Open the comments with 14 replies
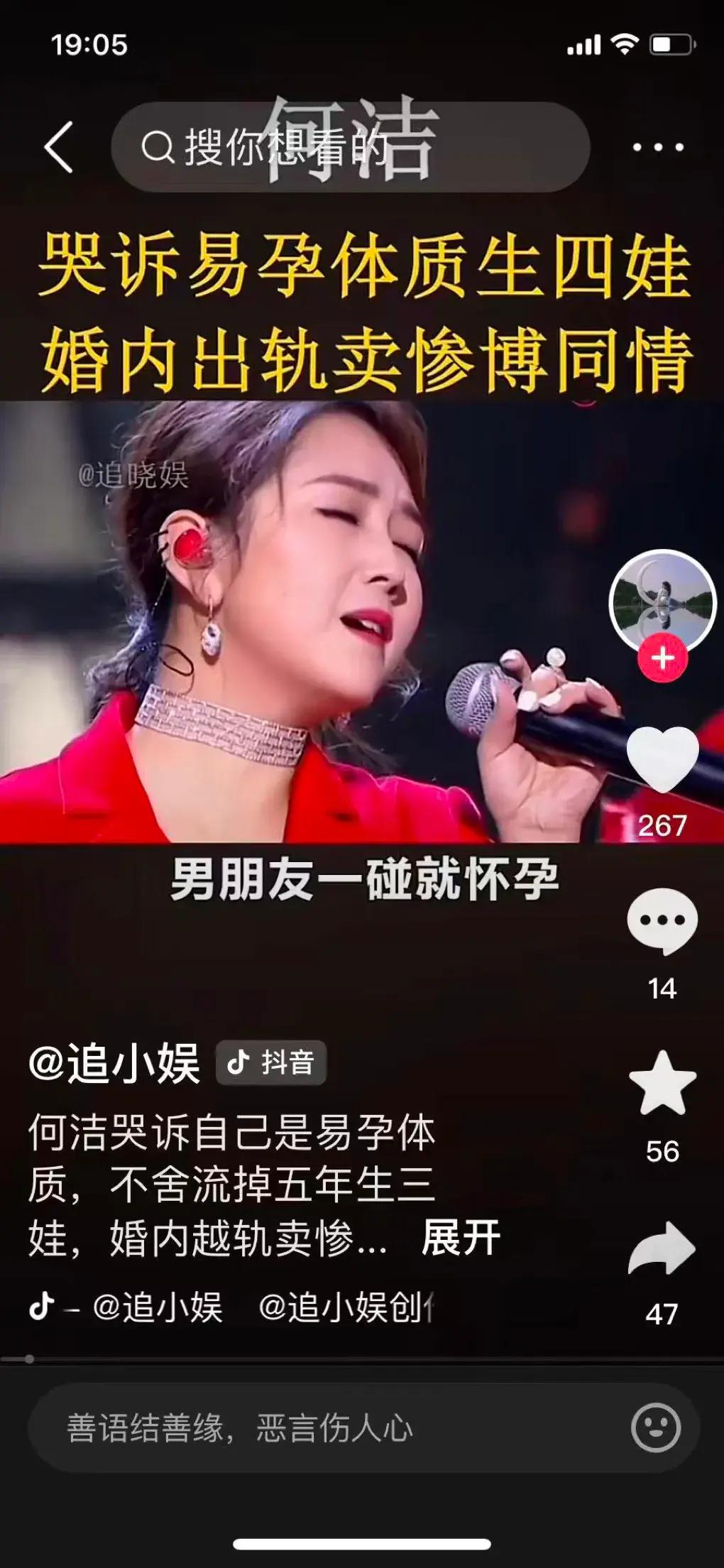 (662, 921)
